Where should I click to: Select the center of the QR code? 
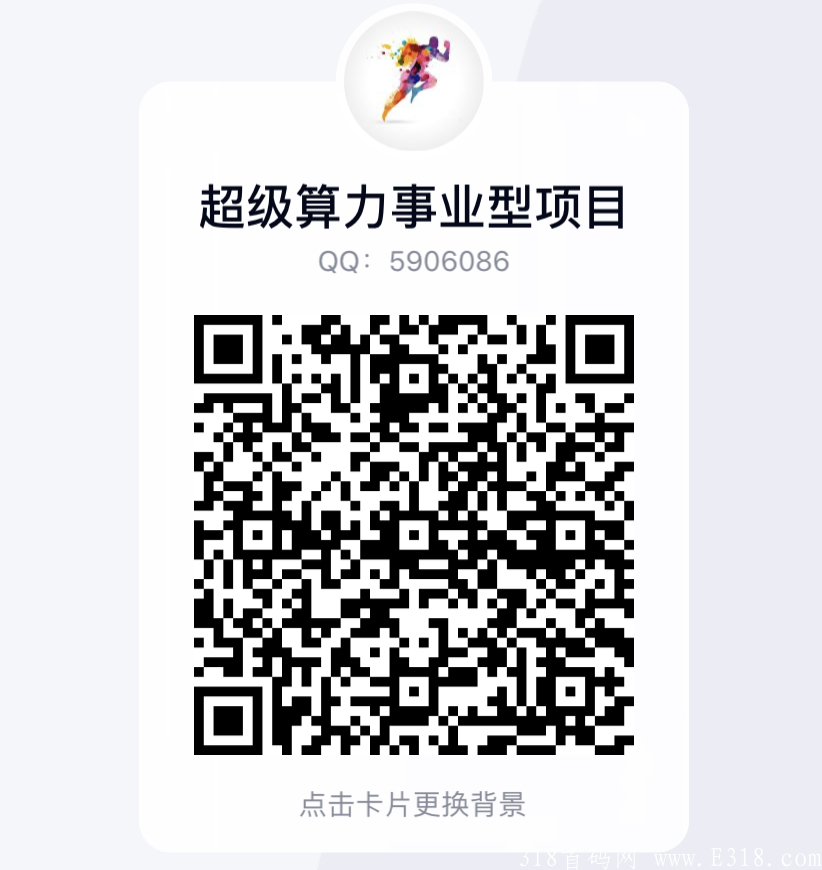tap(411, 535)
